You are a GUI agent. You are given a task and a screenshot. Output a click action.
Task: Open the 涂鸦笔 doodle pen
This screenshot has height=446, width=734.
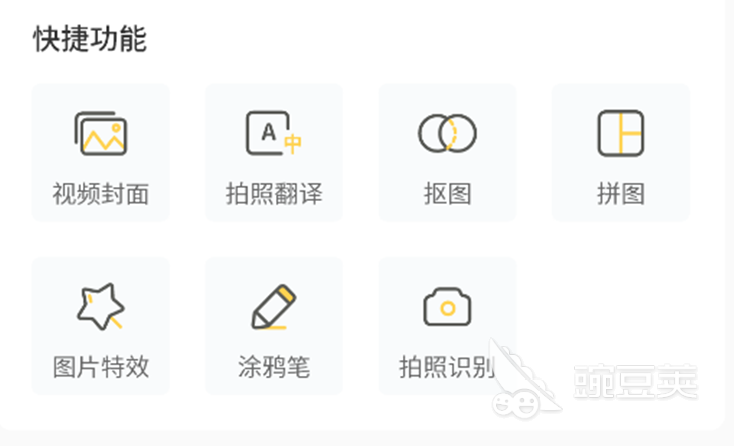pos(274,326)
